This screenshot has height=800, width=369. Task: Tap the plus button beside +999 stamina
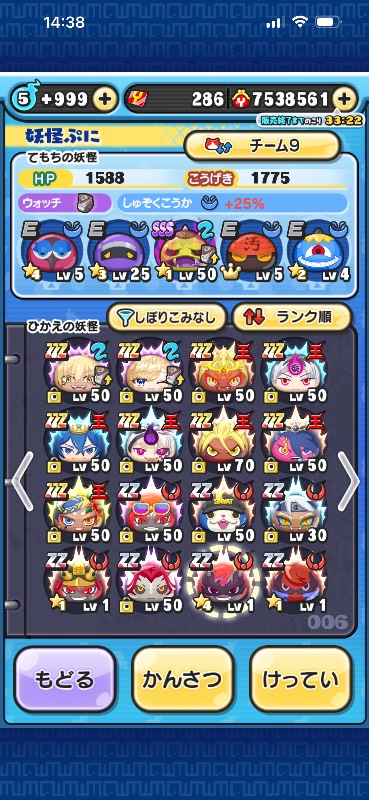(x=105, y=99)
